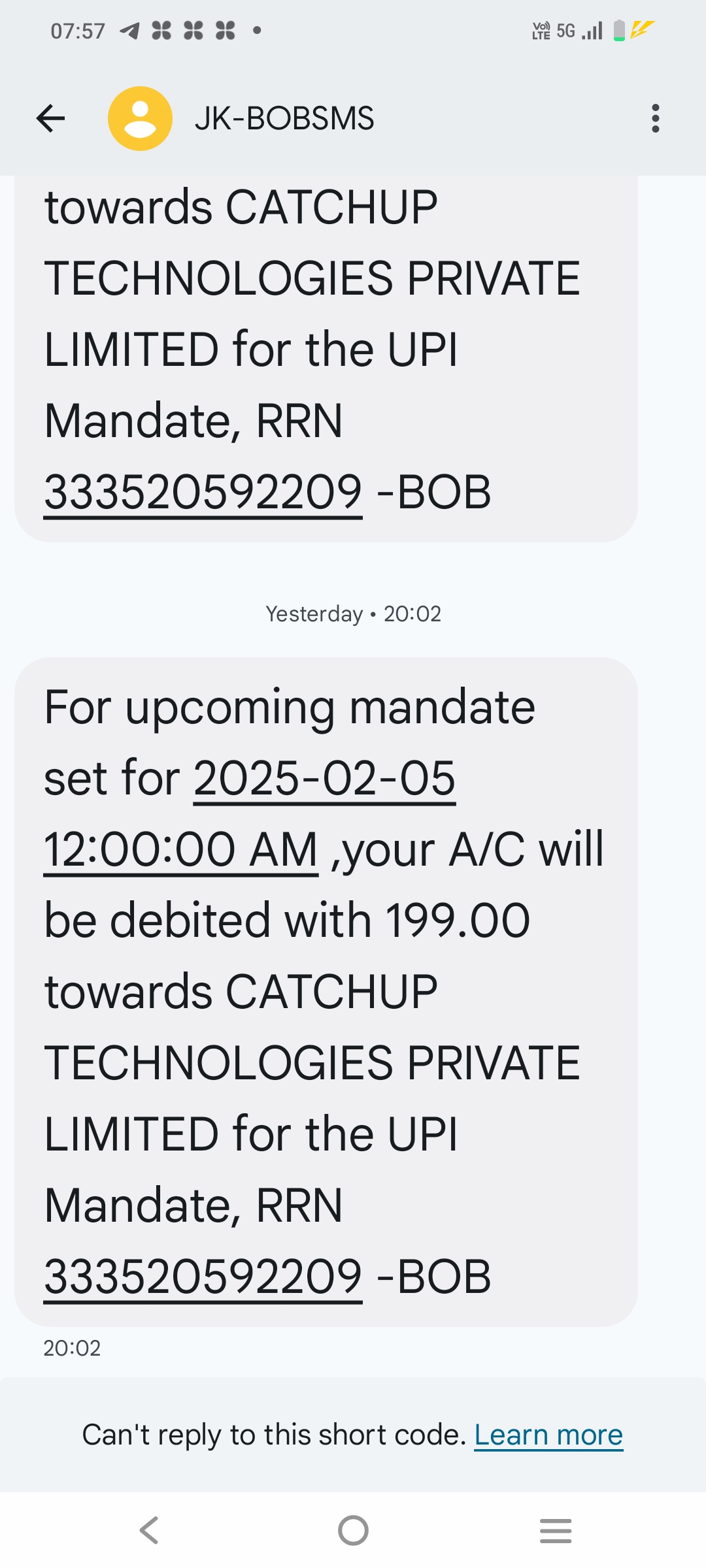Tap RRN 333520592209 in the latest message
706x1568 pixels.
pyautogui.click(x=203, y=1277)
